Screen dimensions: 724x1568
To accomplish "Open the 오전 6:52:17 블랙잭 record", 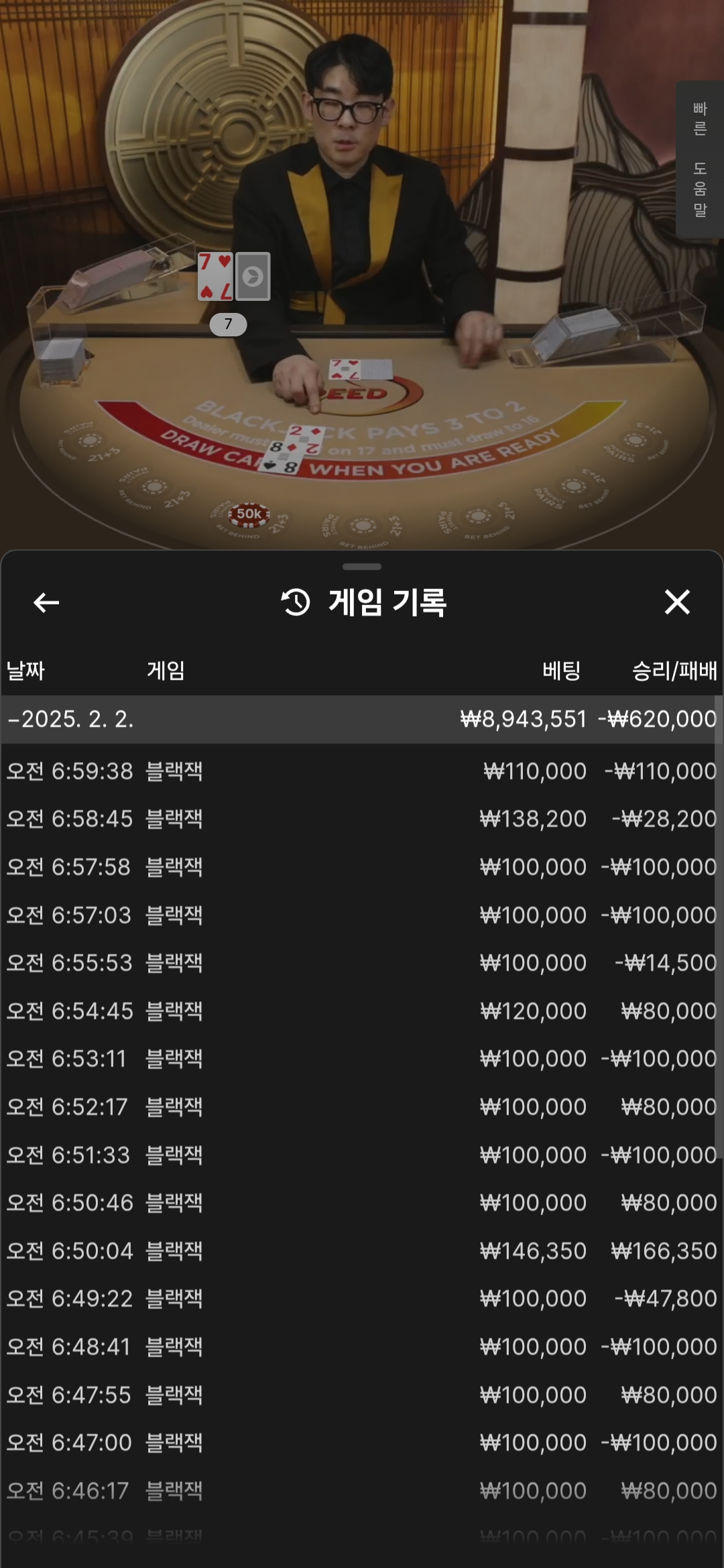I will 362,1107.
